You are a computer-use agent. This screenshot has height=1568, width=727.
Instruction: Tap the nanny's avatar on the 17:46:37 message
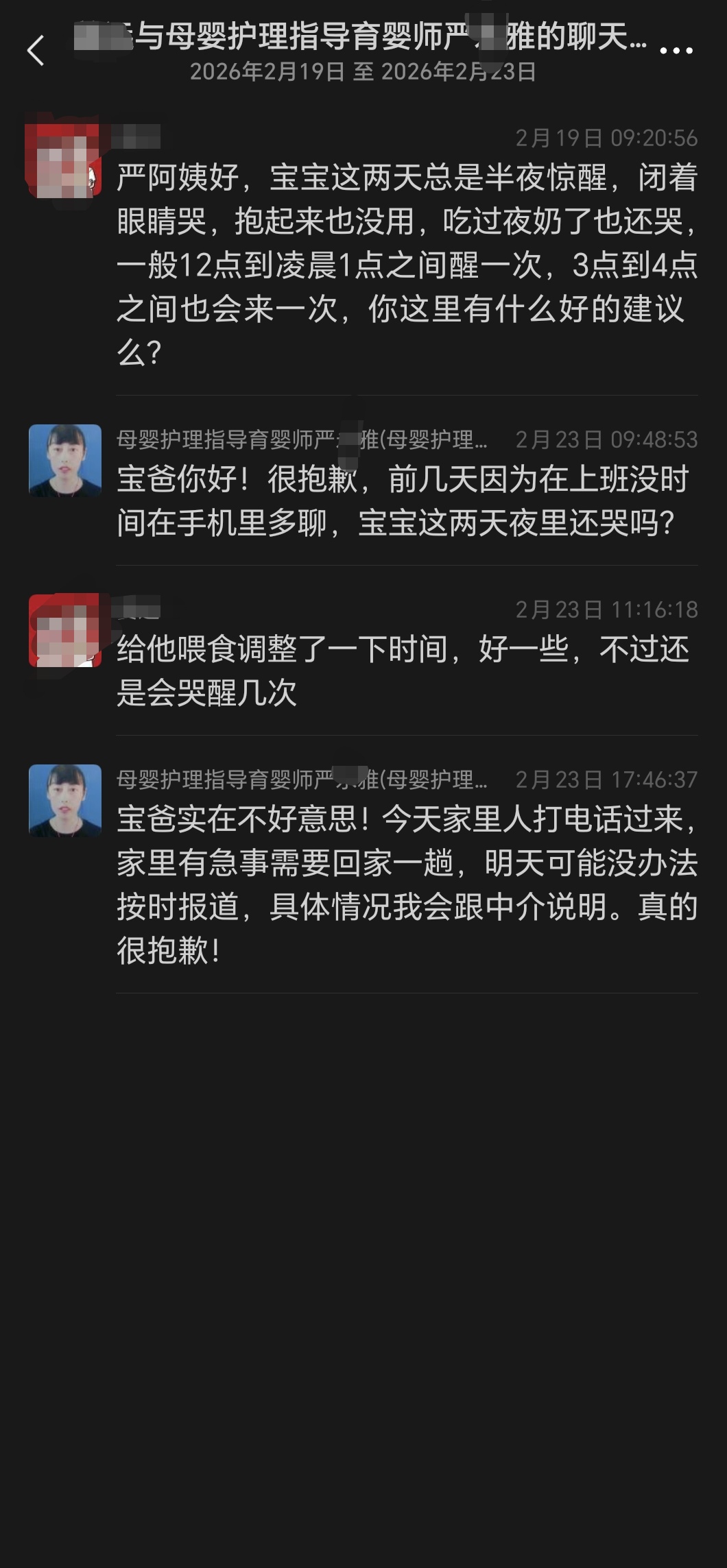65,800
